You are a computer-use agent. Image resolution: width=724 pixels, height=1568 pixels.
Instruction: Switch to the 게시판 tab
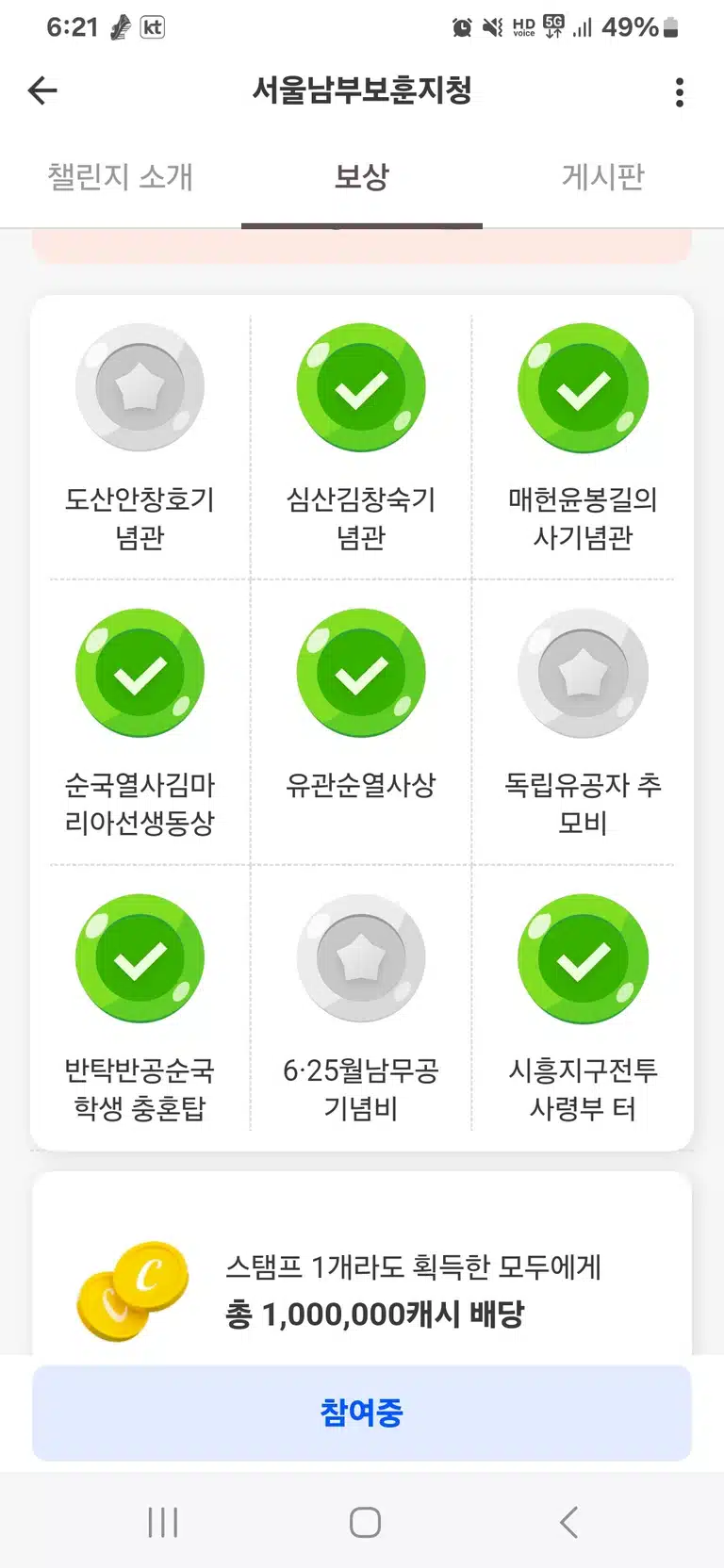603,177
